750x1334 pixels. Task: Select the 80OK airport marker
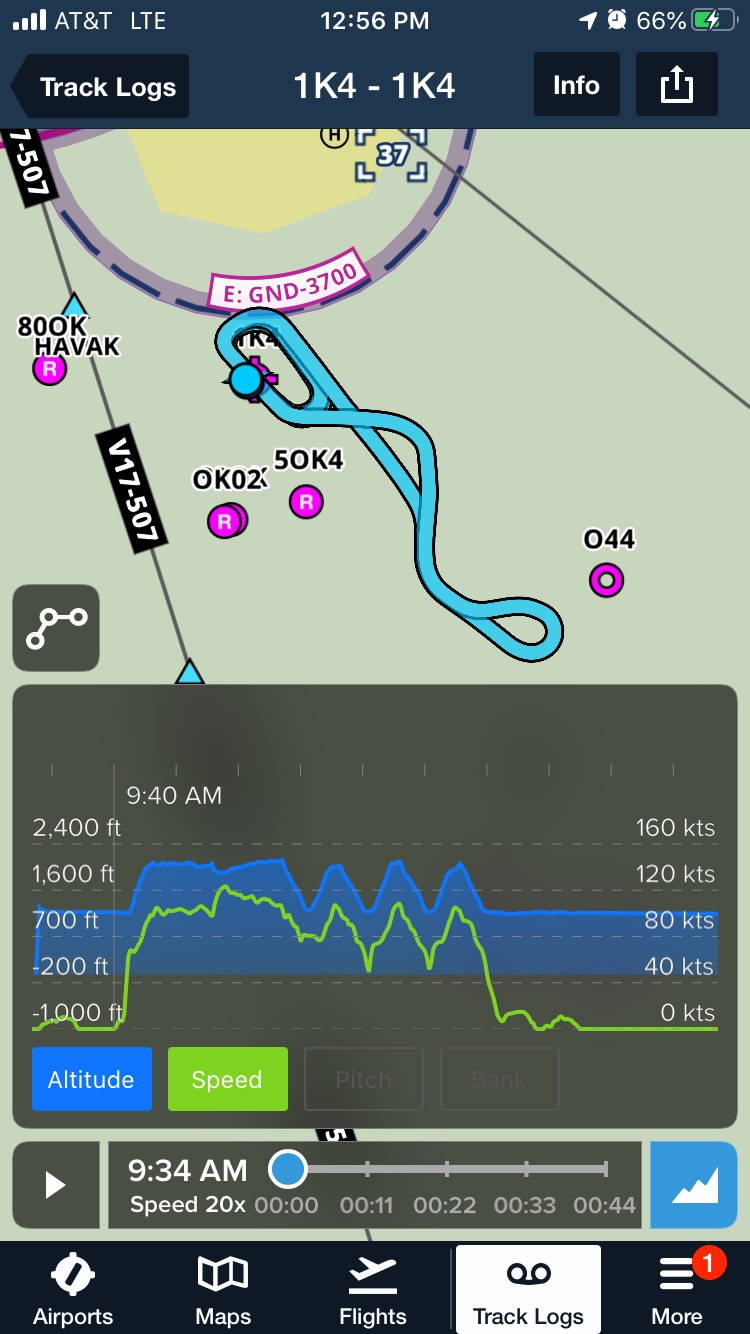pos(49,369)
